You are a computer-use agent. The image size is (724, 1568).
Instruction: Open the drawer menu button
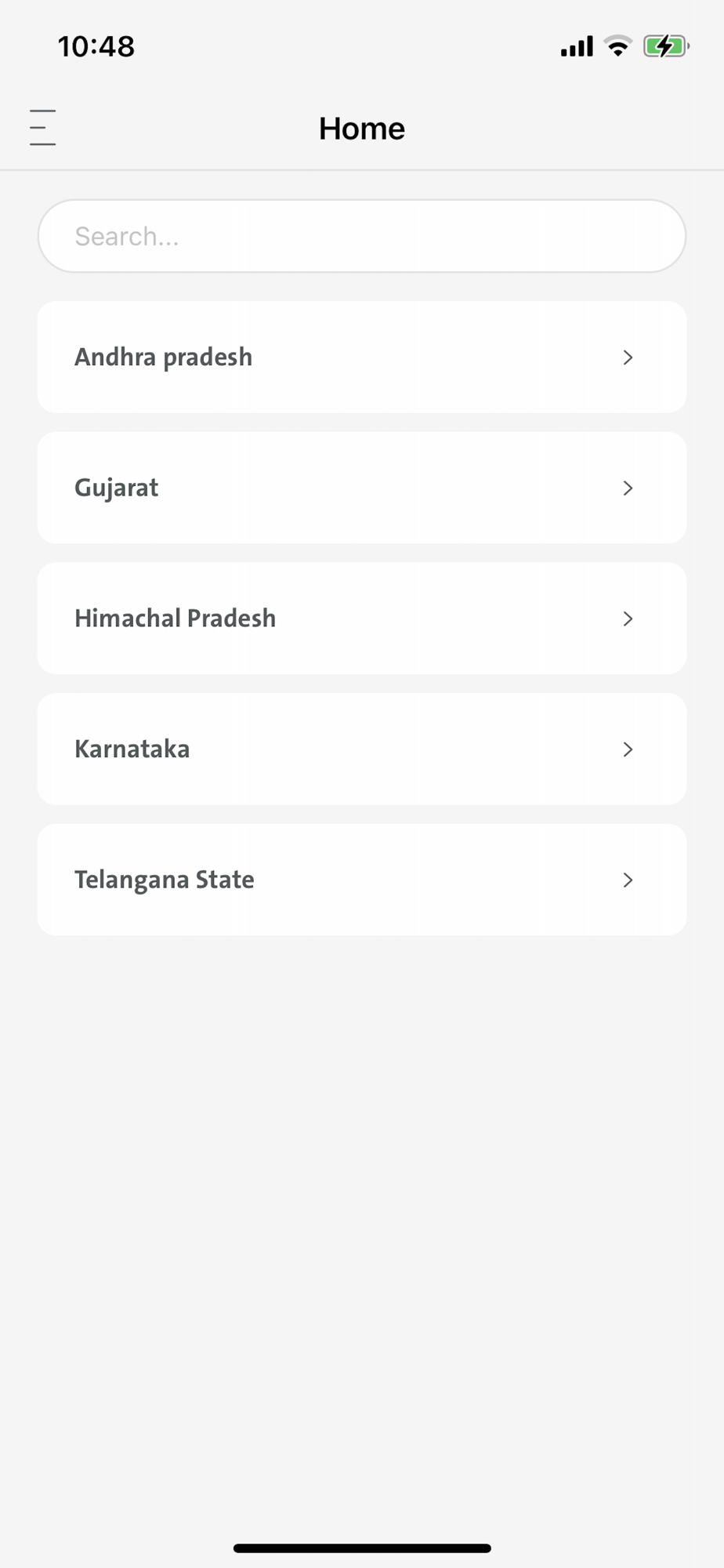click(x=43, y=128)
